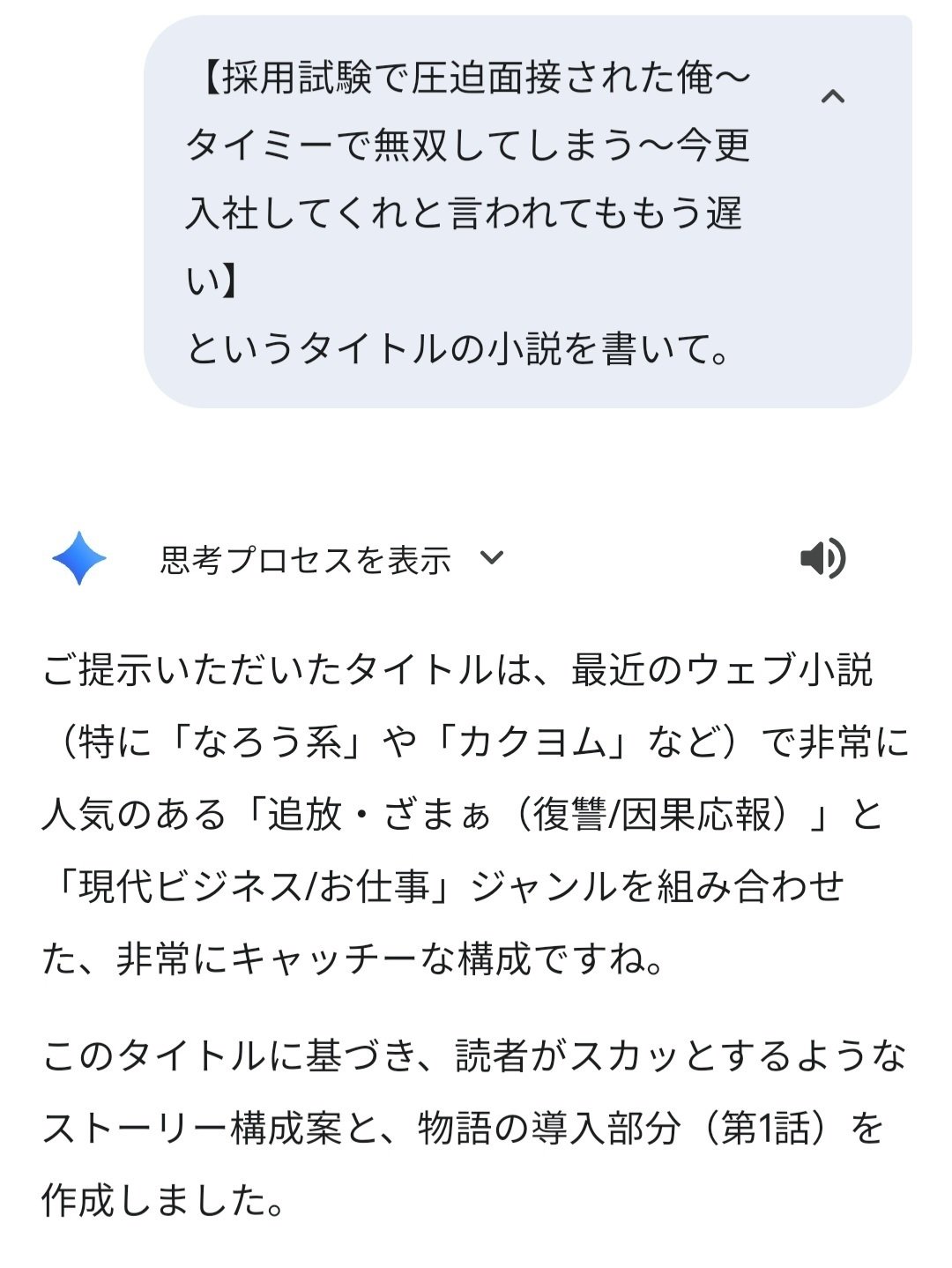This screenshot has width=952, height=1268.
Task: Collapse the user prompt with the chevron
Action: click(832, 96)
